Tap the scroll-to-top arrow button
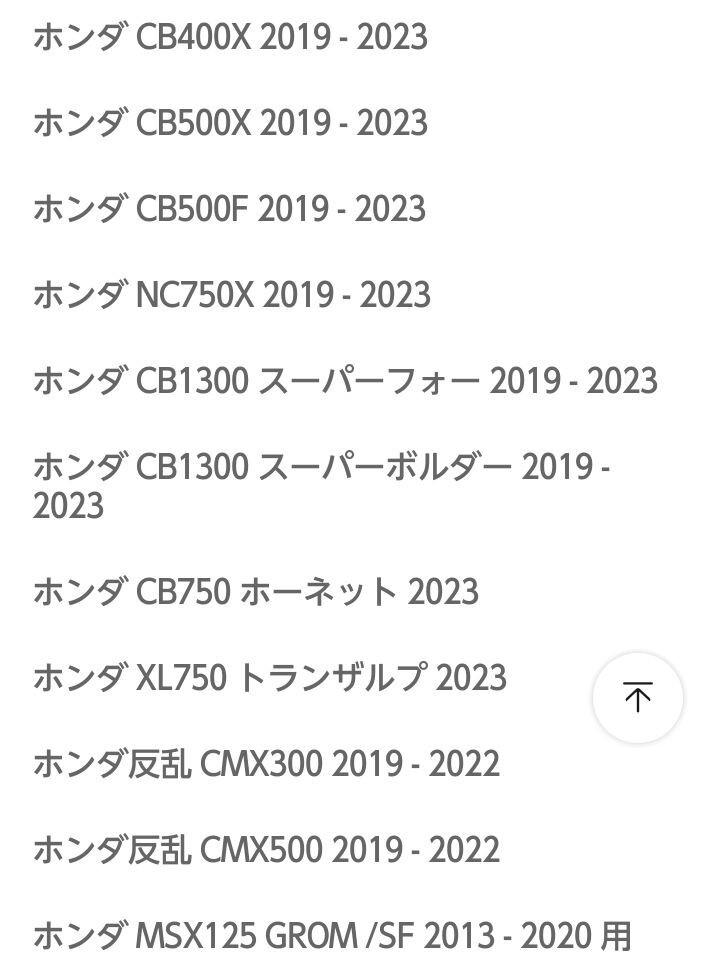 (x=637, y=697)
